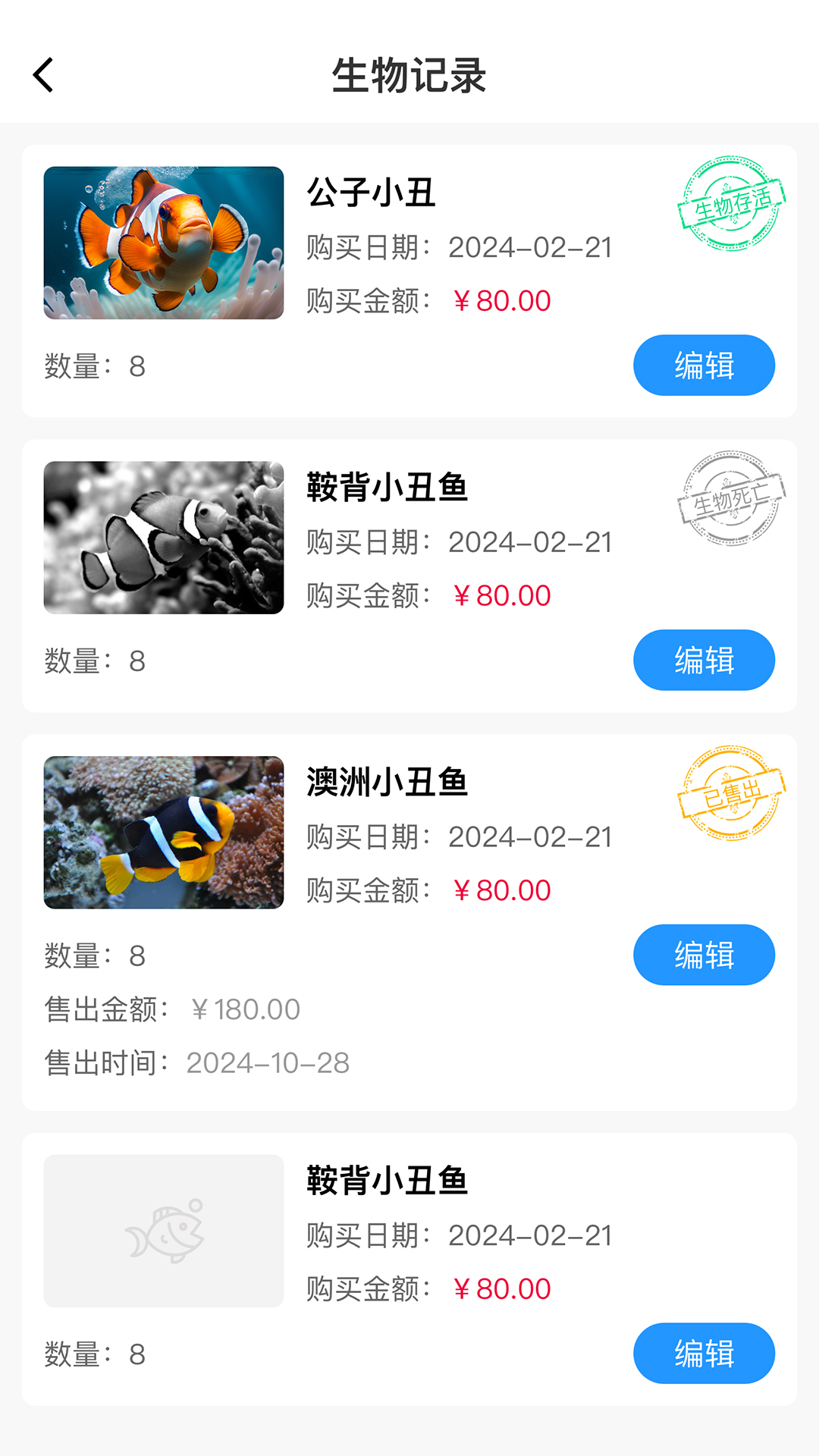Open the 公子小丑 fish photo
The height and width of the screenshot is (1456, 819).
point(164,243)
